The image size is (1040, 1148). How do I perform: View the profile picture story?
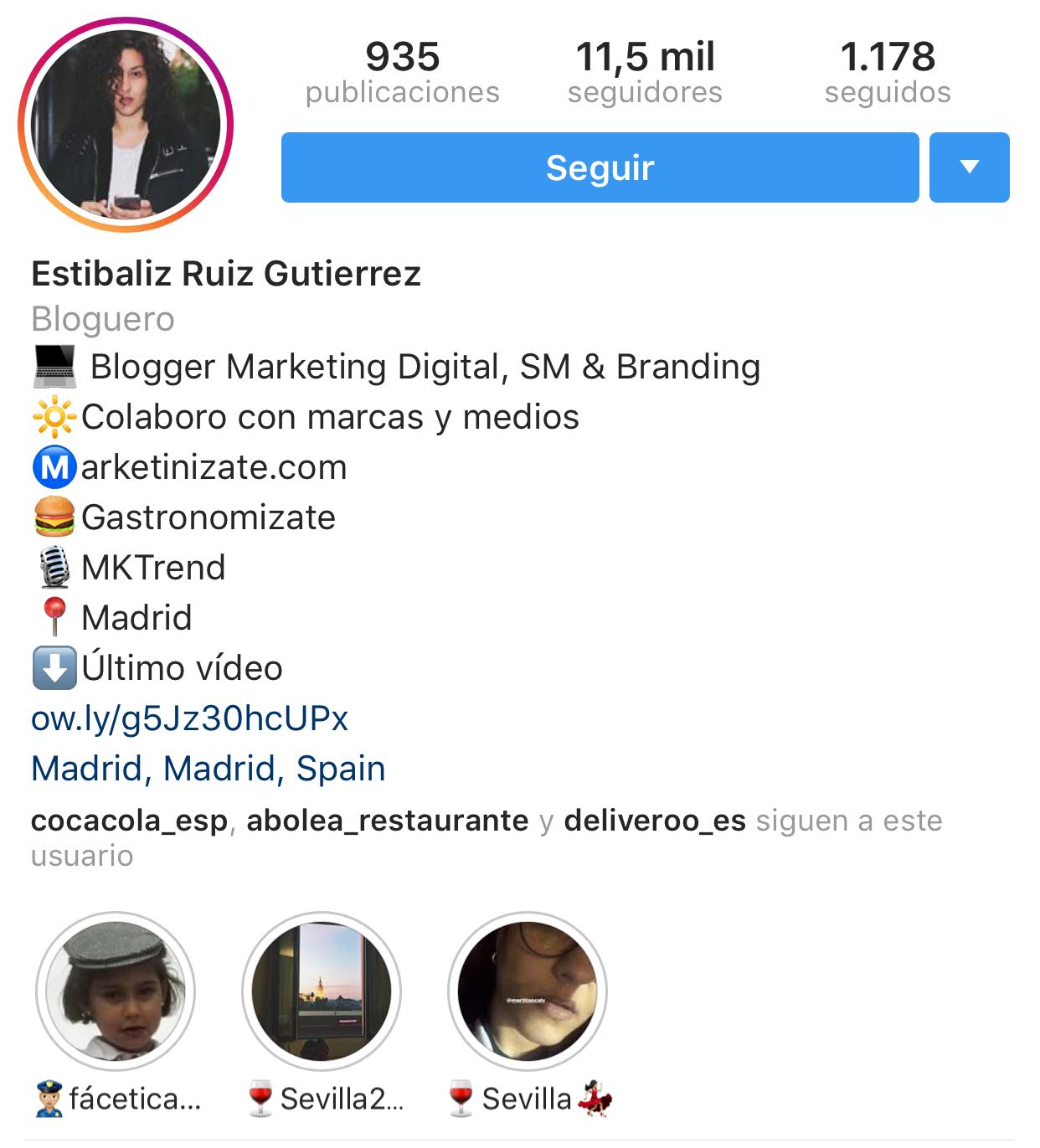(126, 125)
